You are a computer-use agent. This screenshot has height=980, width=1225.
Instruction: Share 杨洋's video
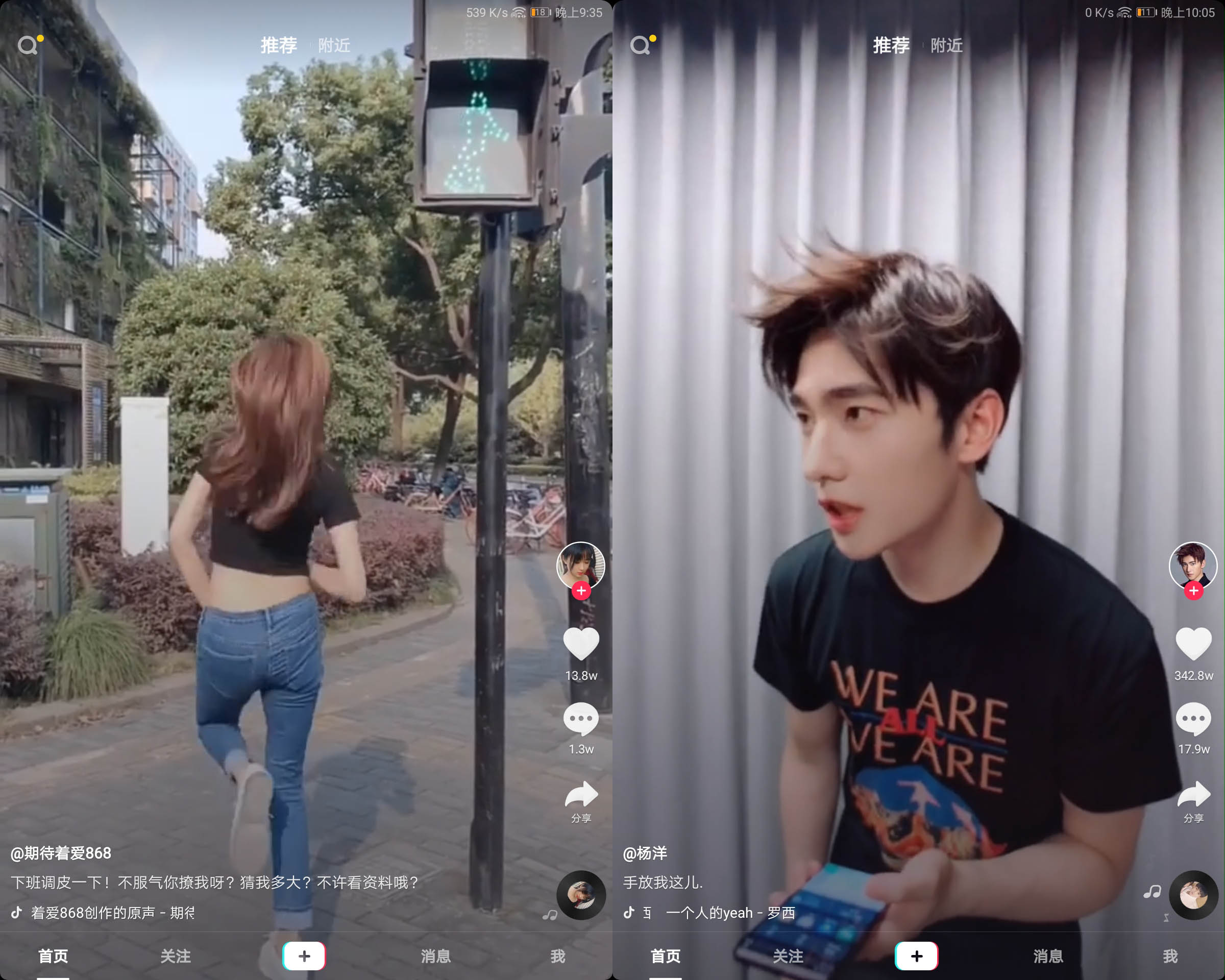(1193, 795)
